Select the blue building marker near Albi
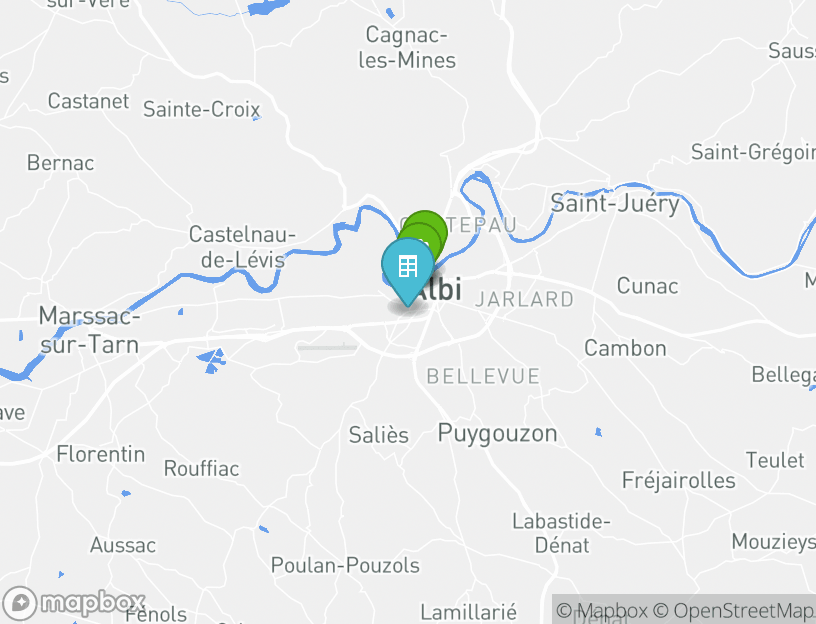Image resolution: width=816 pixels, height=624 pixels. [x=407, y=268]
